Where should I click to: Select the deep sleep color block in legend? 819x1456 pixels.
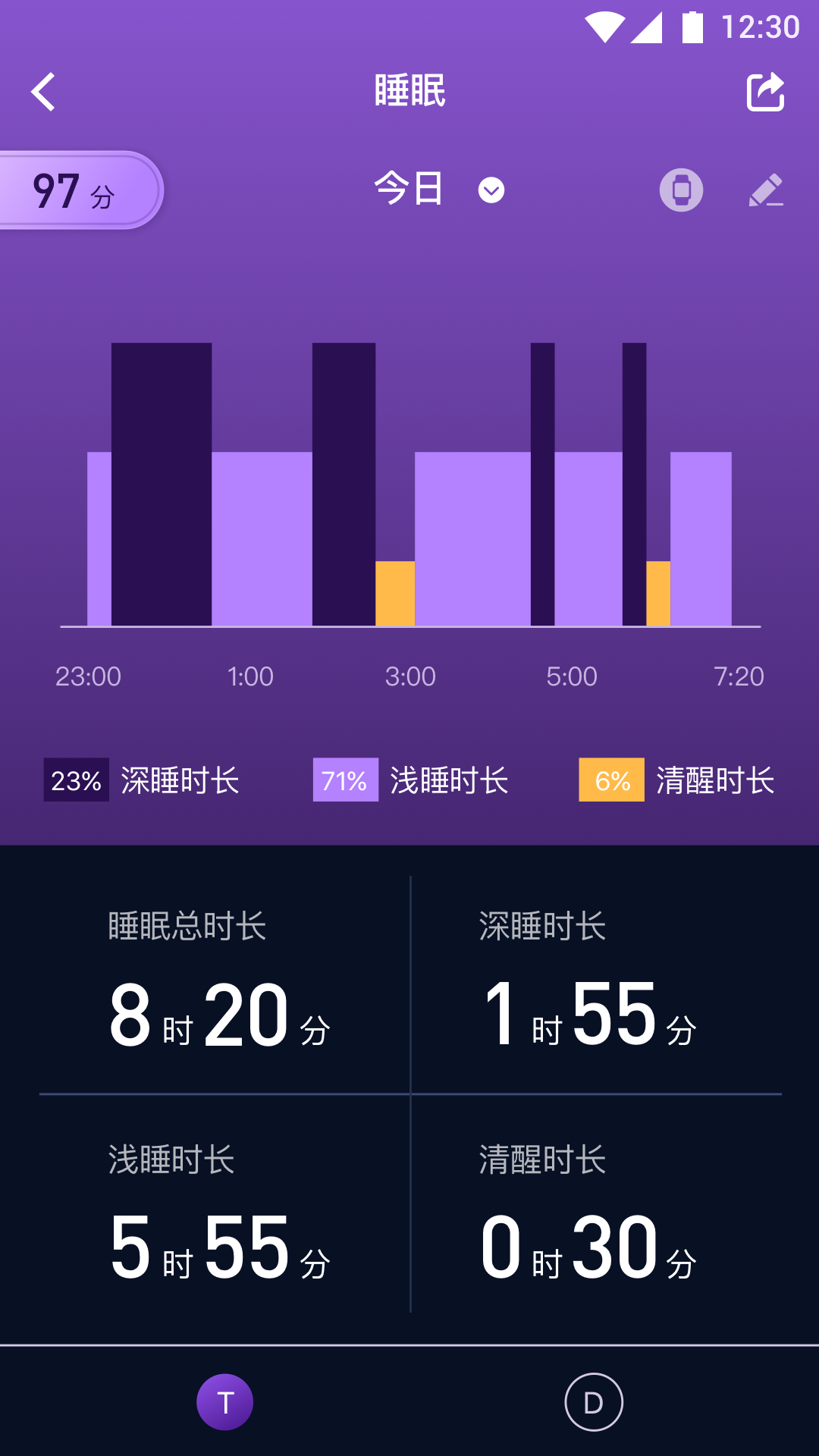click(x=75, y=780)
